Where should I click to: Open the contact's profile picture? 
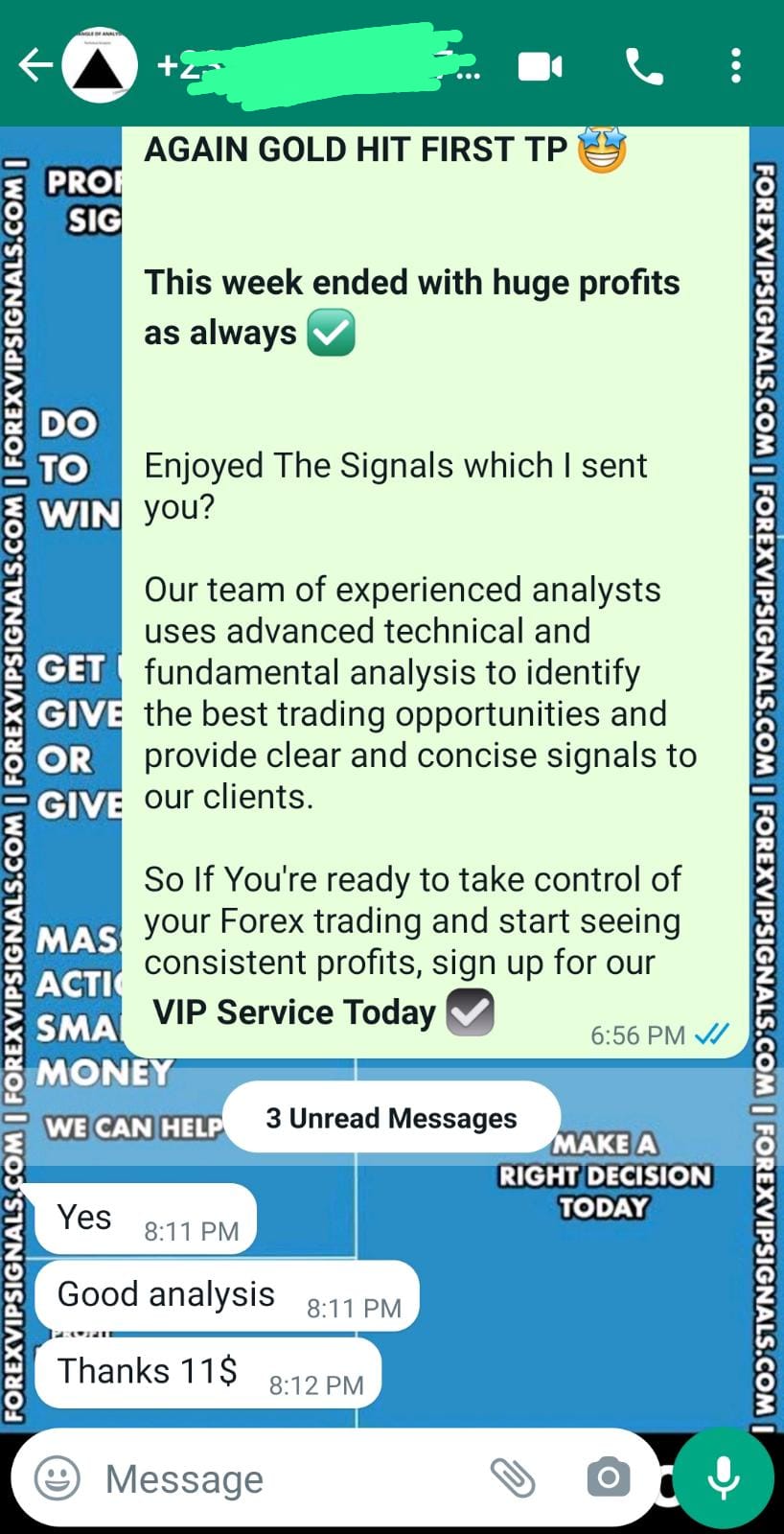99,65
